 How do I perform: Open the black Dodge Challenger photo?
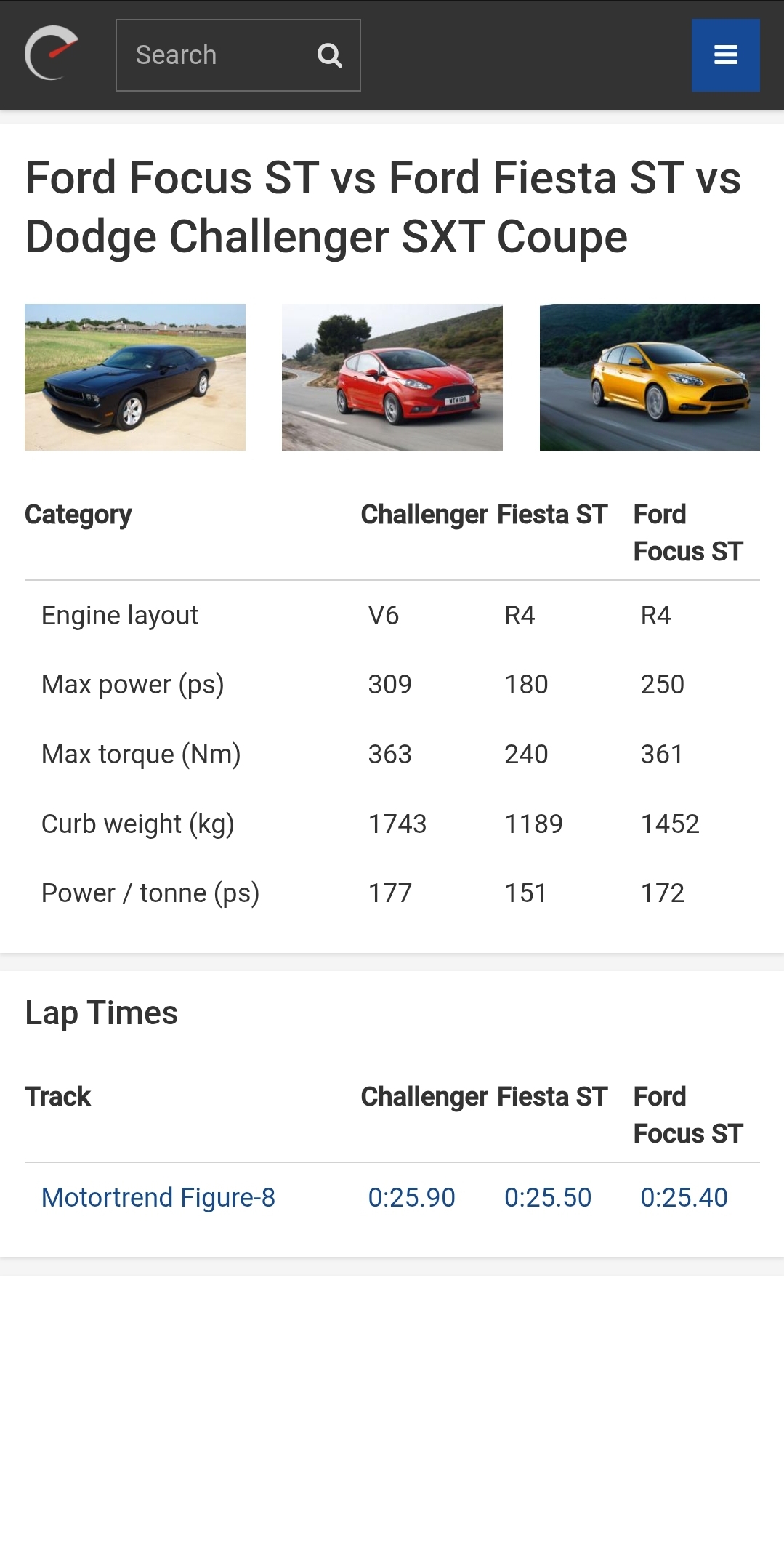tap(135, 377)
